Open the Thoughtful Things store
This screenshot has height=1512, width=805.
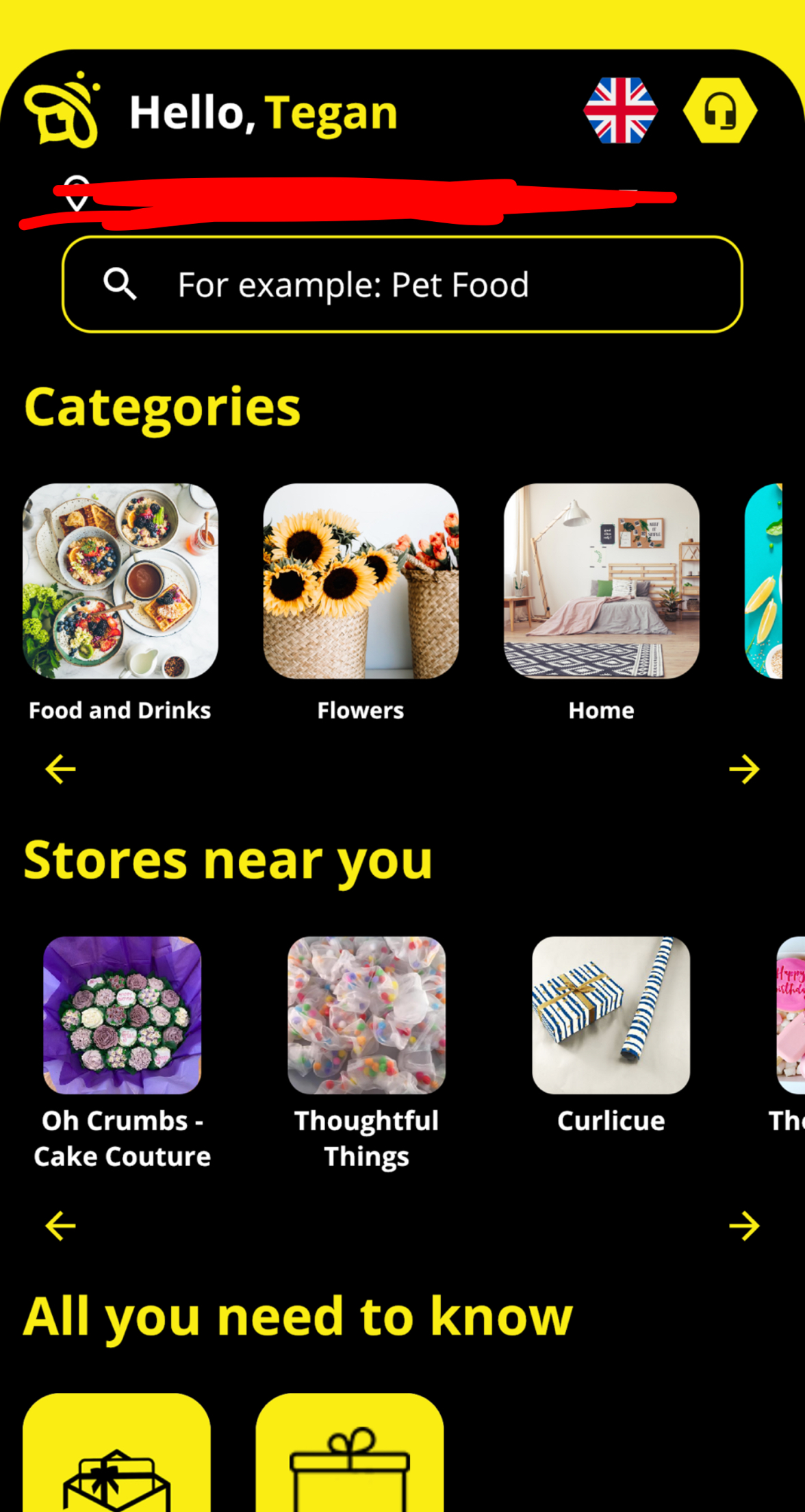click(x=366, y=1016)
